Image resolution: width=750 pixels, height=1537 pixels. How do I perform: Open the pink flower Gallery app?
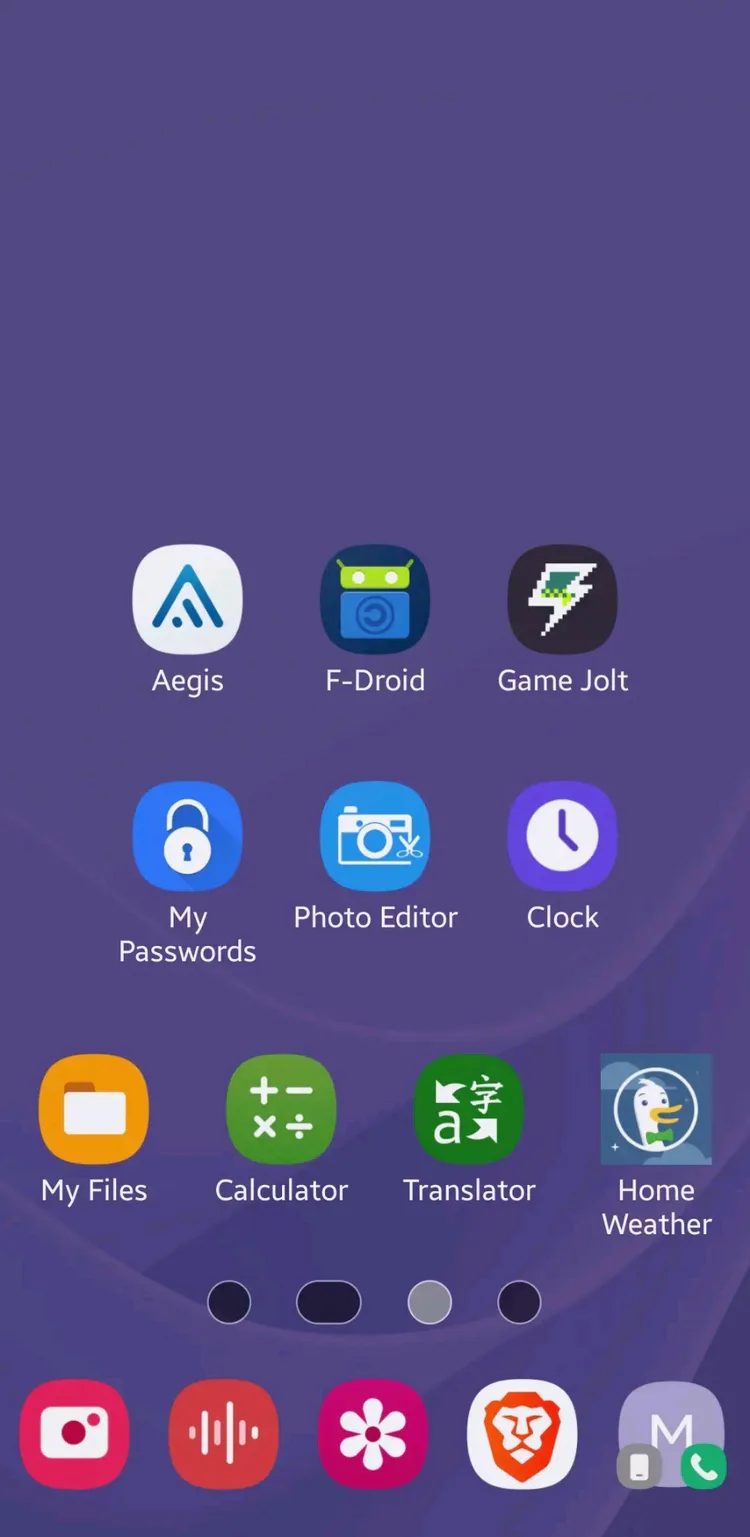click(373, 1434)
